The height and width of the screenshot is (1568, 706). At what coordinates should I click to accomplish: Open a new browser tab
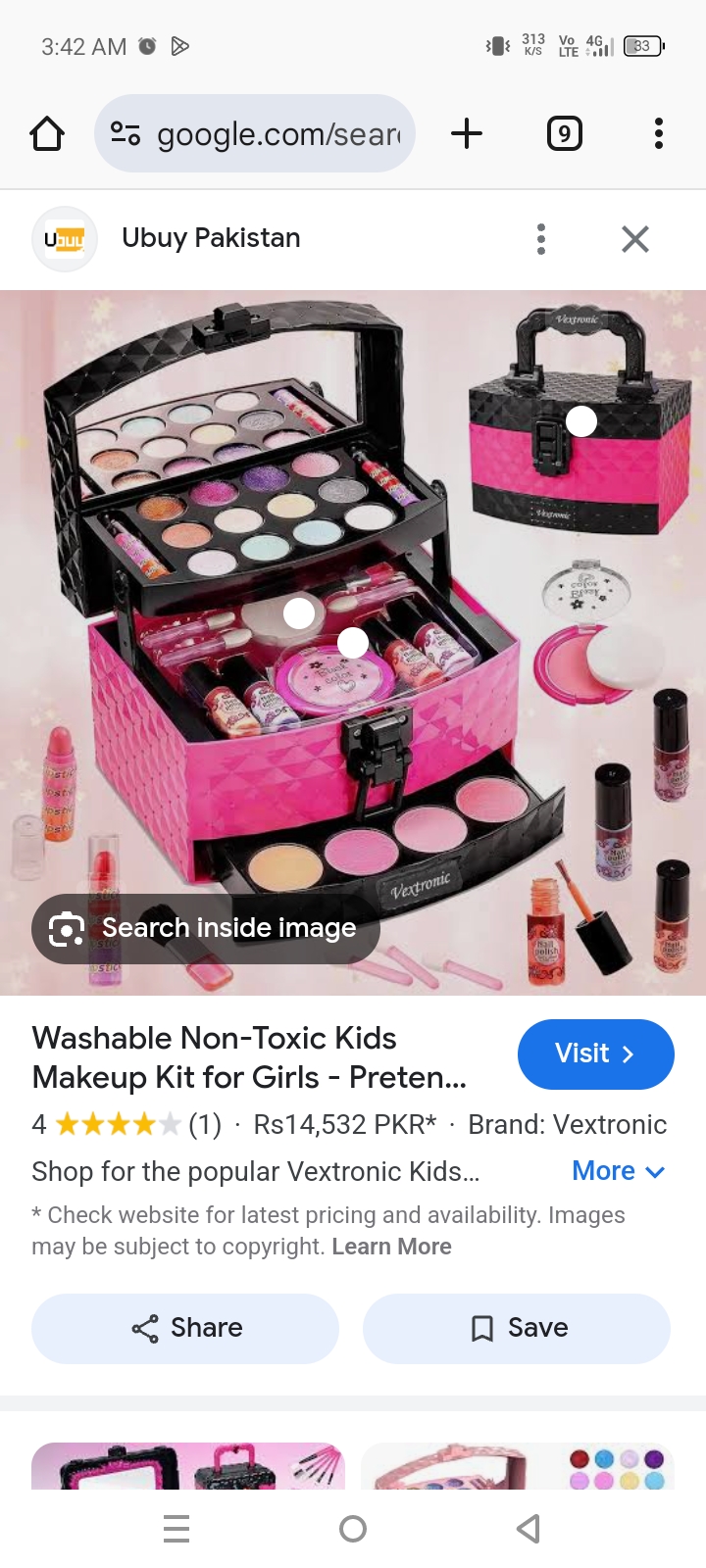click(467, 133)
